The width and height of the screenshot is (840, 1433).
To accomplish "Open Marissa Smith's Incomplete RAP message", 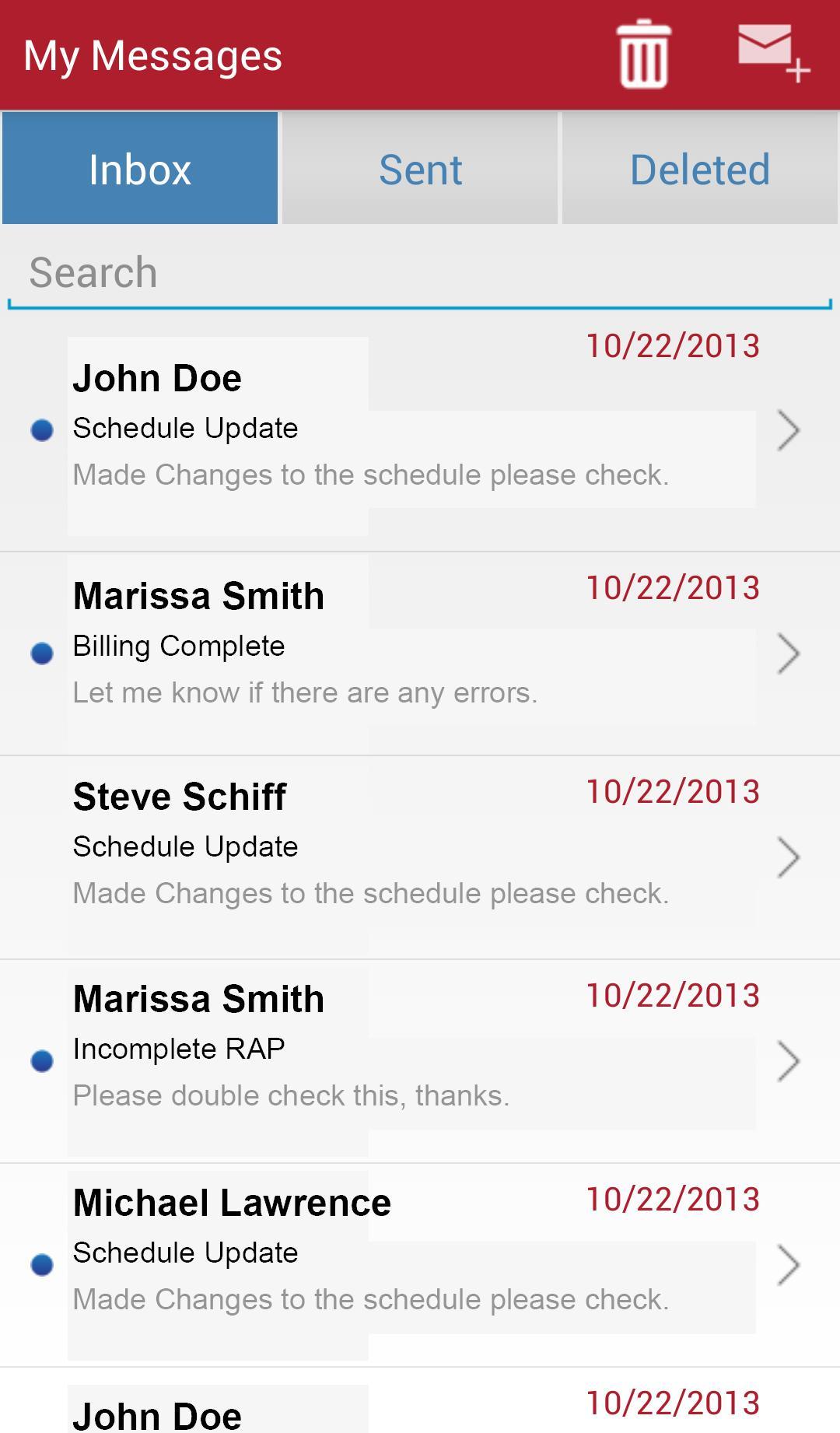I will (x=412, y=1060).
